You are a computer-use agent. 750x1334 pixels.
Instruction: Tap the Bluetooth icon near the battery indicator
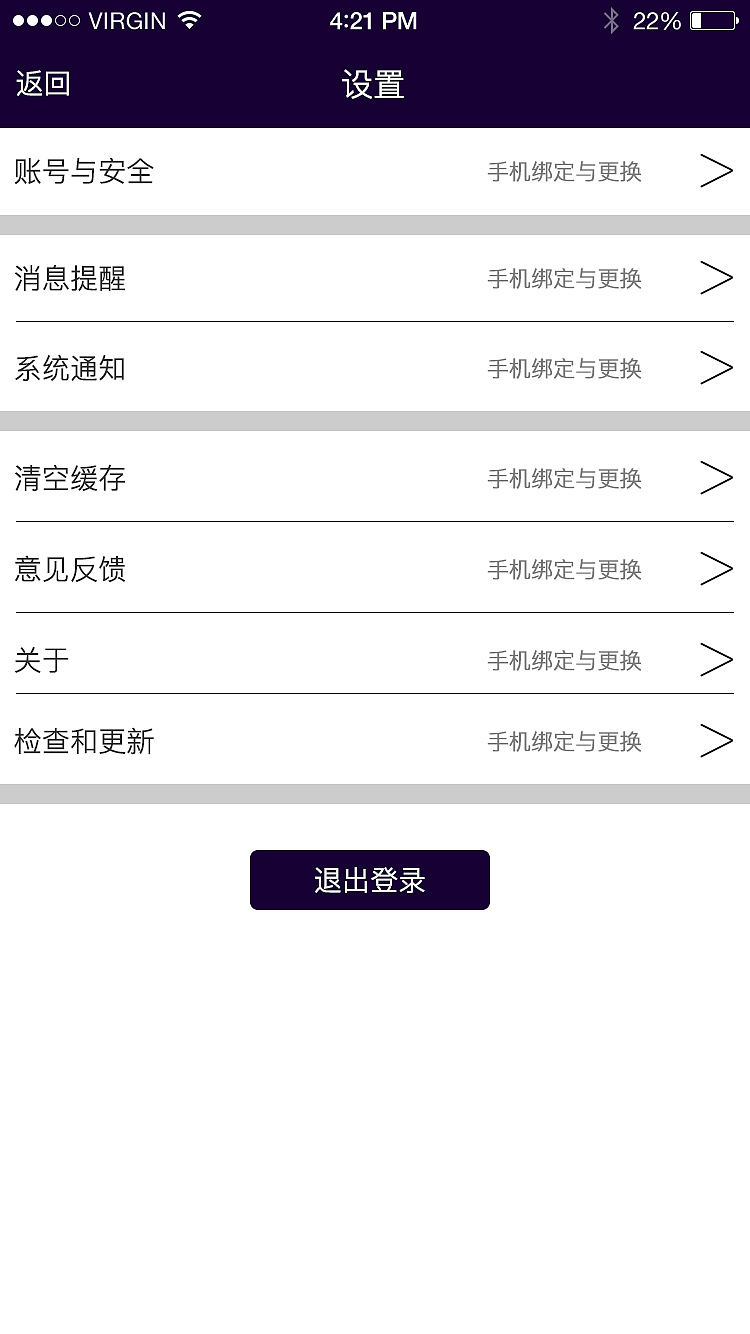tap(611, 18)
